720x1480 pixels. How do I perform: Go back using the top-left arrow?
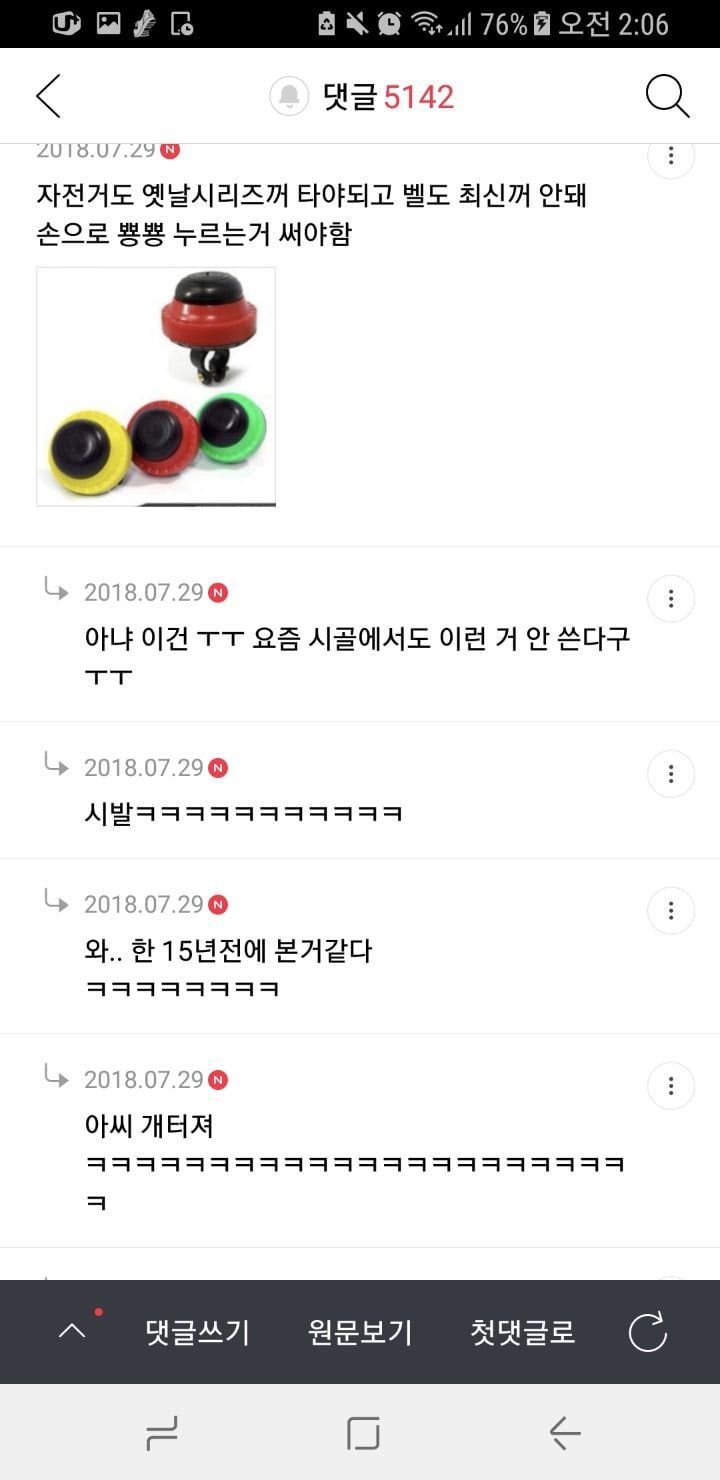point(48,96)
